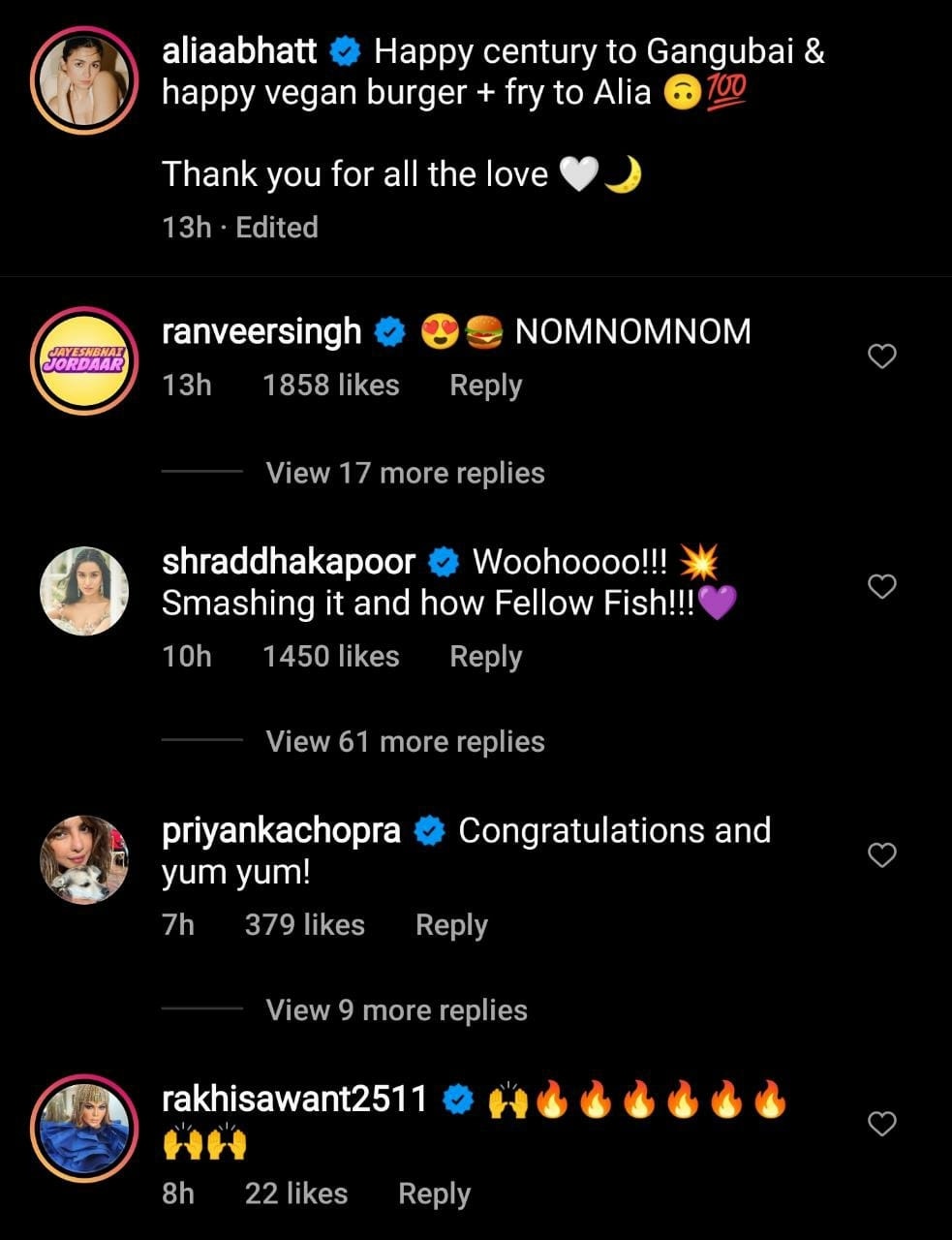
Task: Reply to rakhisawant2511's comment
Action: pyautogui.click(x=434, y=1193)
